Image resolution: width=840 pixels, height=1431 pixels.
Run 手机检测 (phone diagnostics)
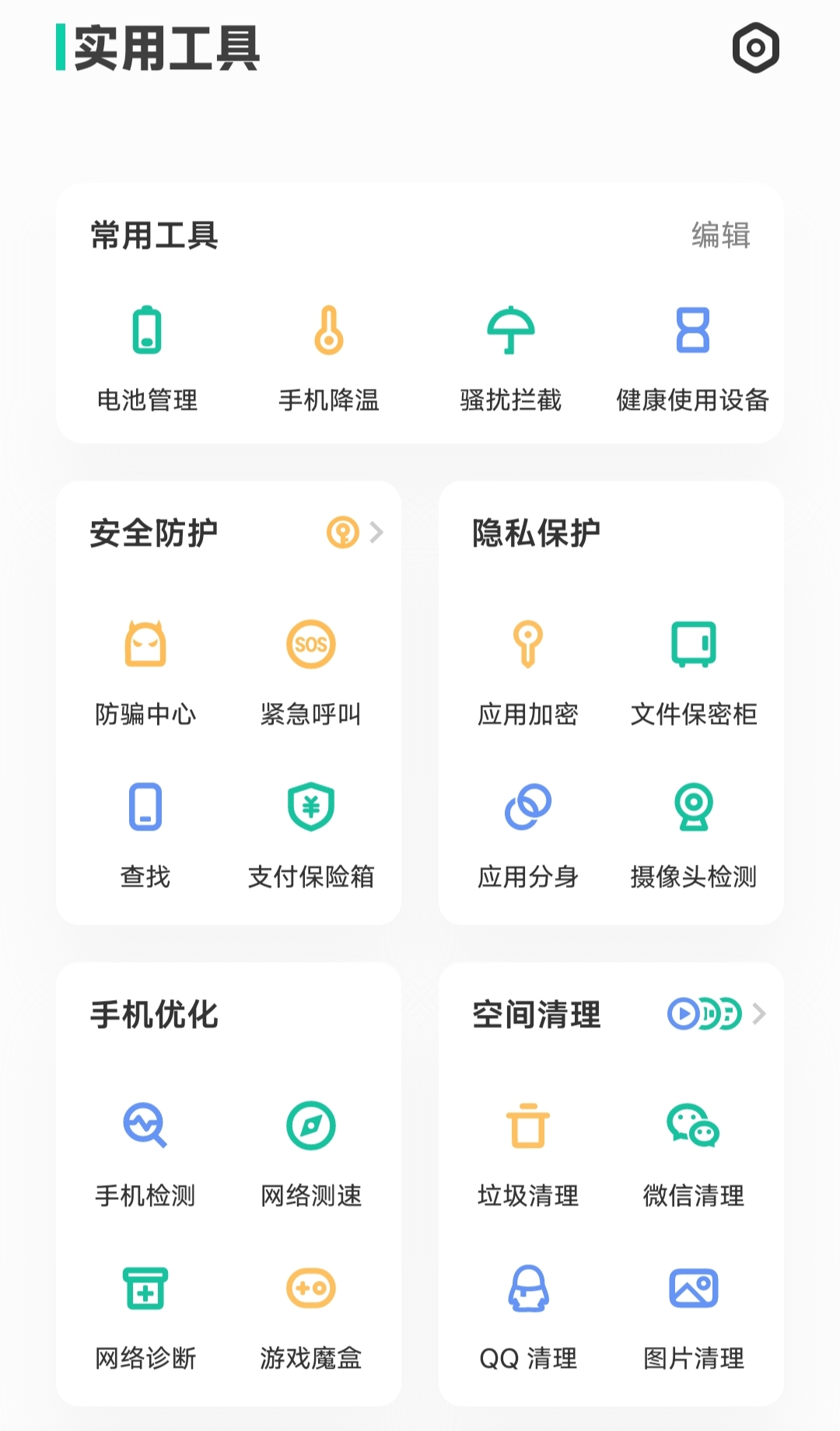point(146,1151)
